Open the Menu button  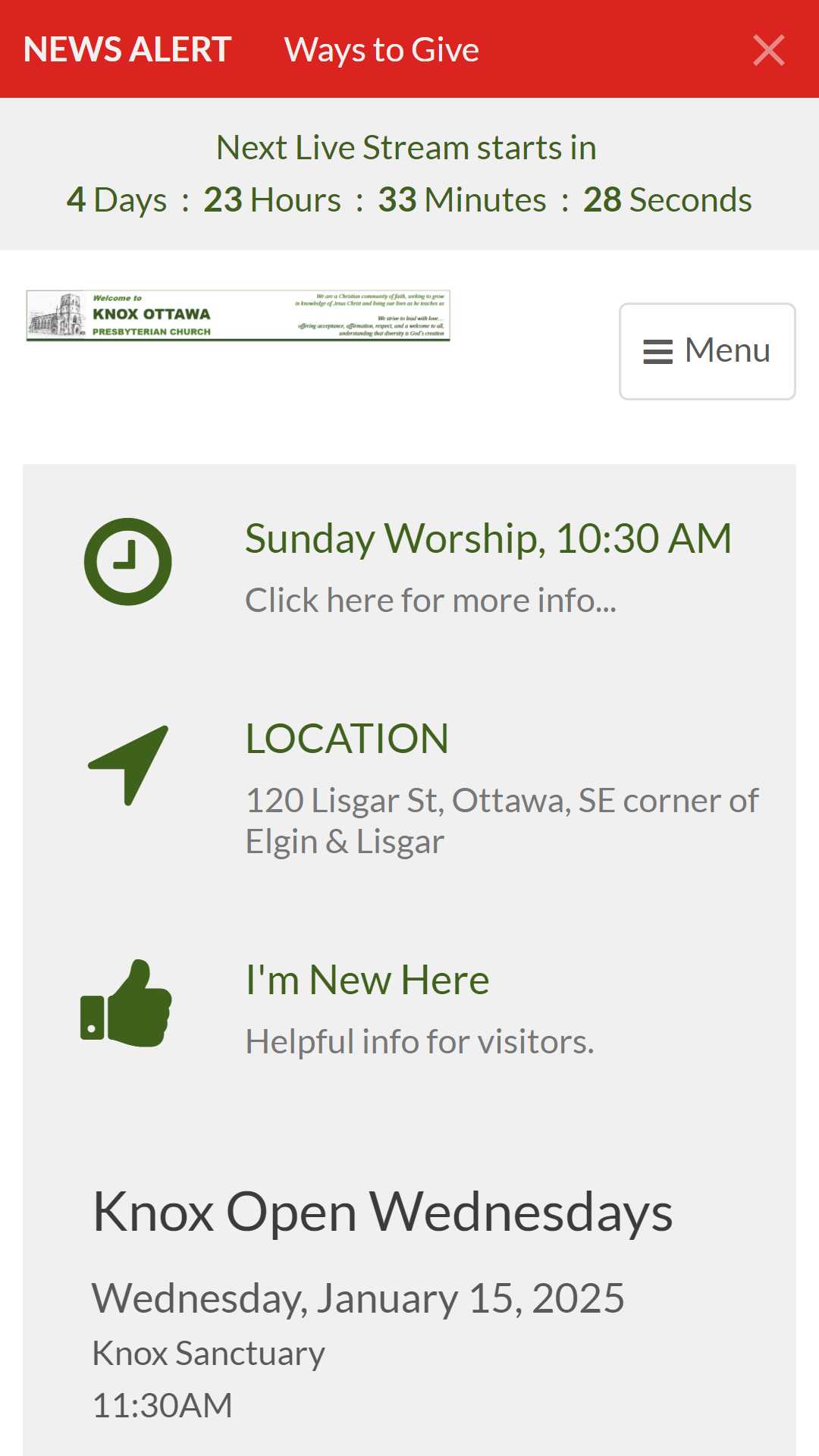[x=707, y=351]
